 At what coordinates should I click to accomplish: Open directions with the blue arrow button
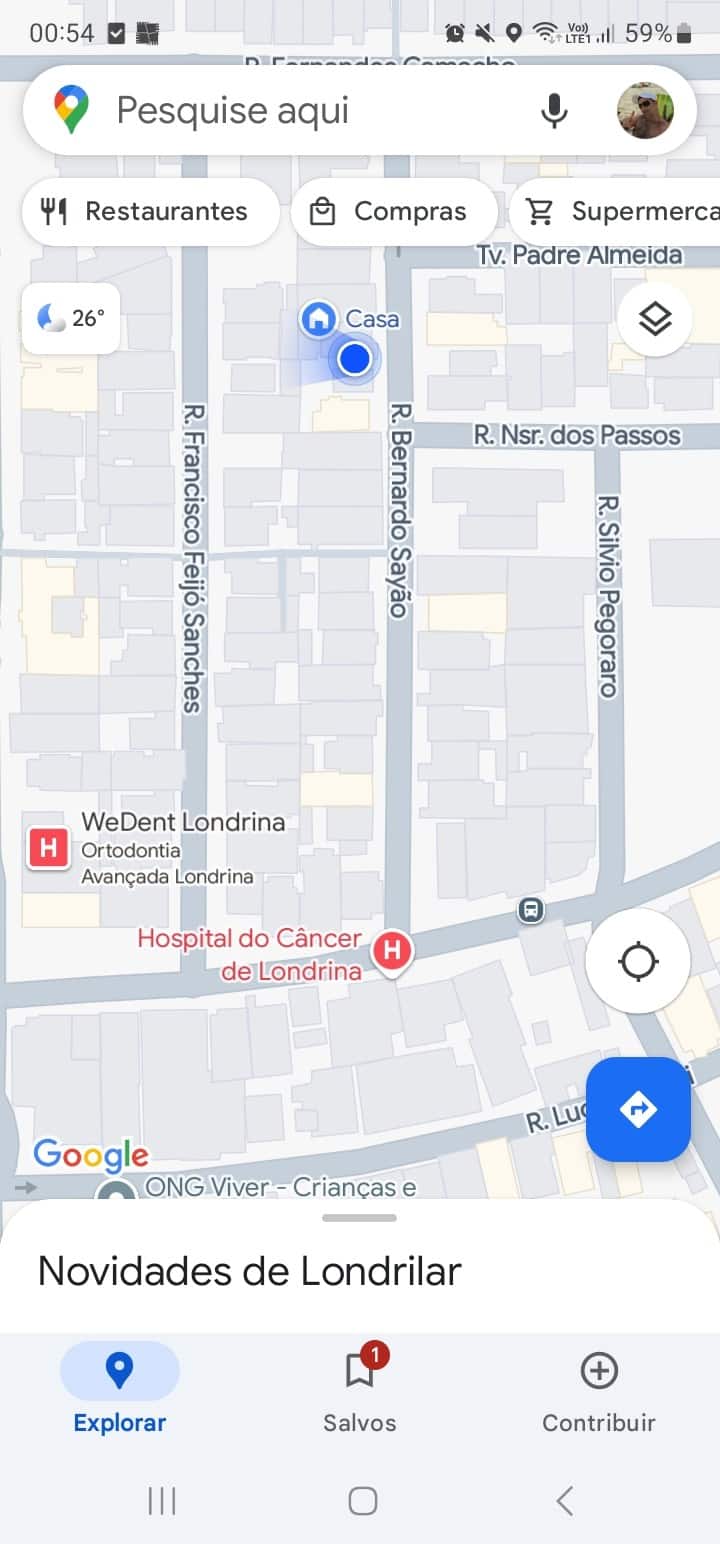tap(638, 1109)
